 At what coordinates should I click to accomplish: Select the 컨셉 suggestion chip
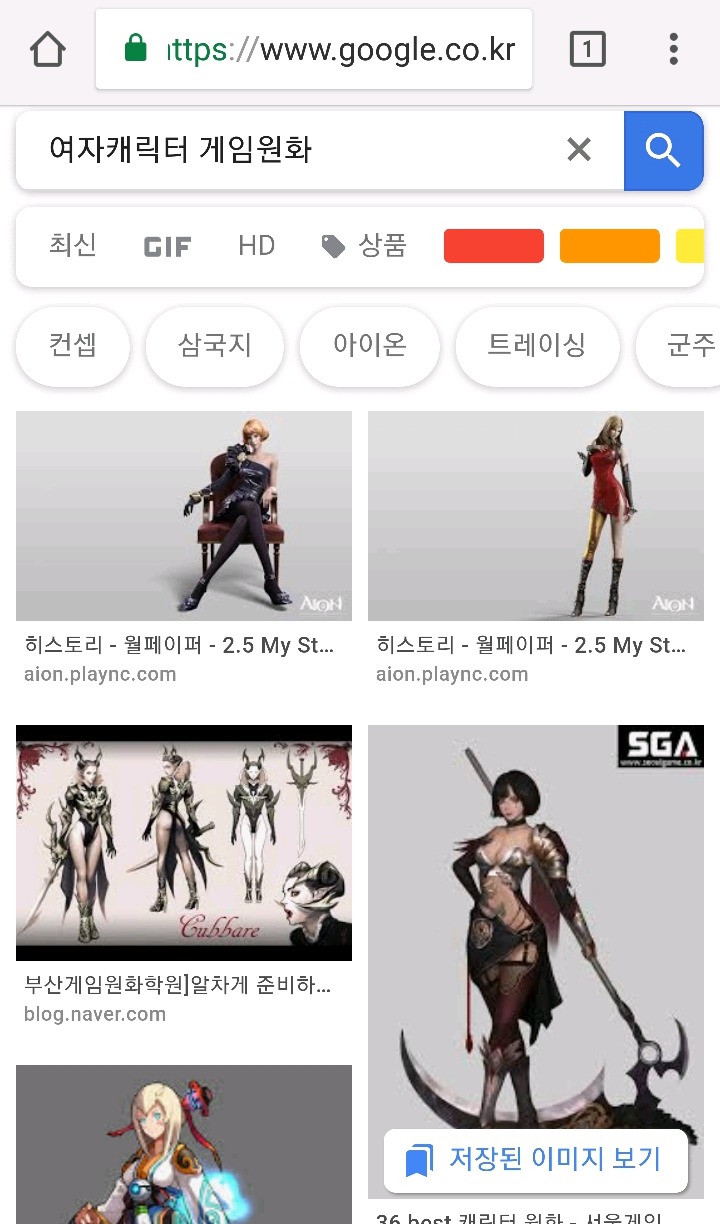click(72, 346)
